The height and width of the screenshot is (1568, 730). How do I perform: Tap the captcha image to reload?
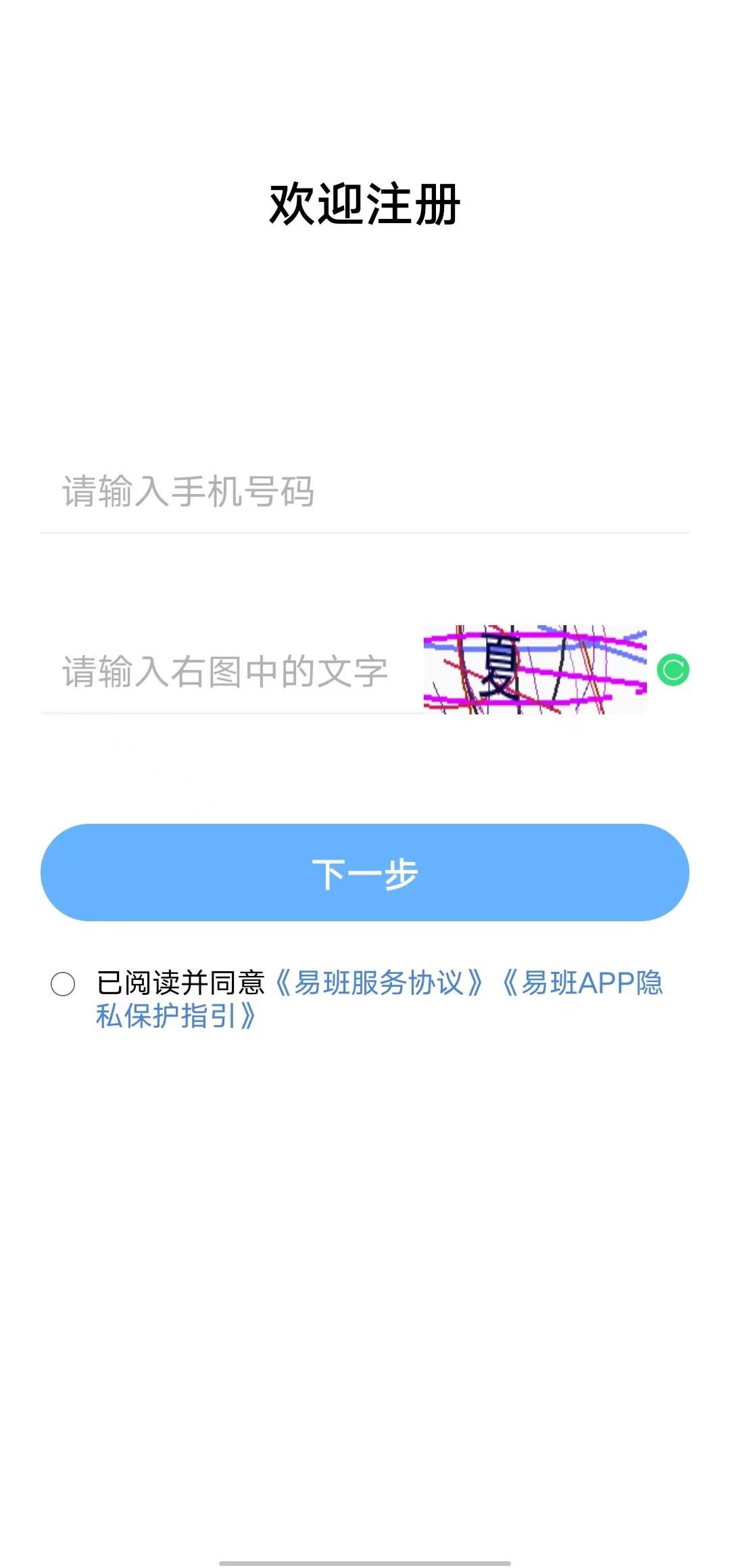pyautogui.click(x=535, y=670)
